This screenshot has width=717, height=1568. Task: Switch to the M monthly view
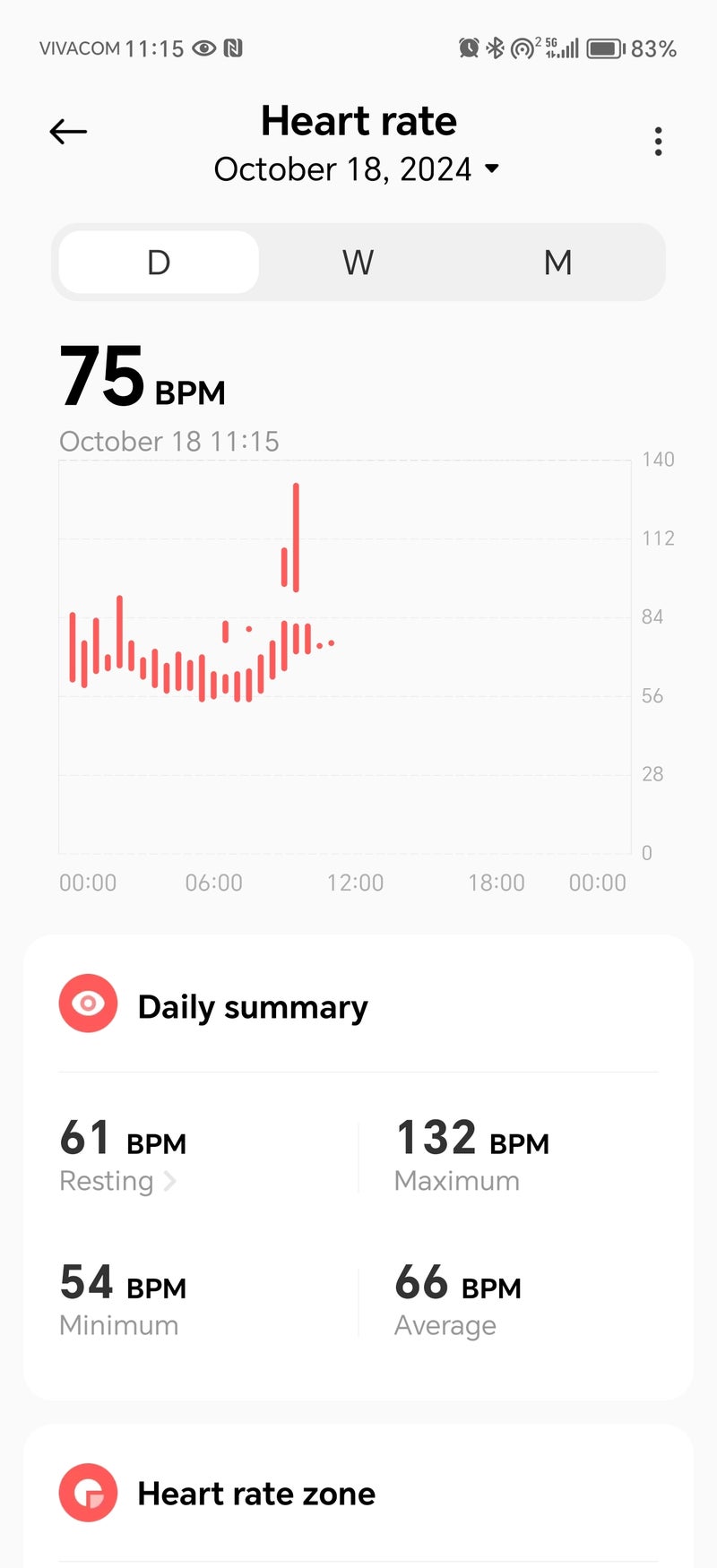[x=557, y=263]
